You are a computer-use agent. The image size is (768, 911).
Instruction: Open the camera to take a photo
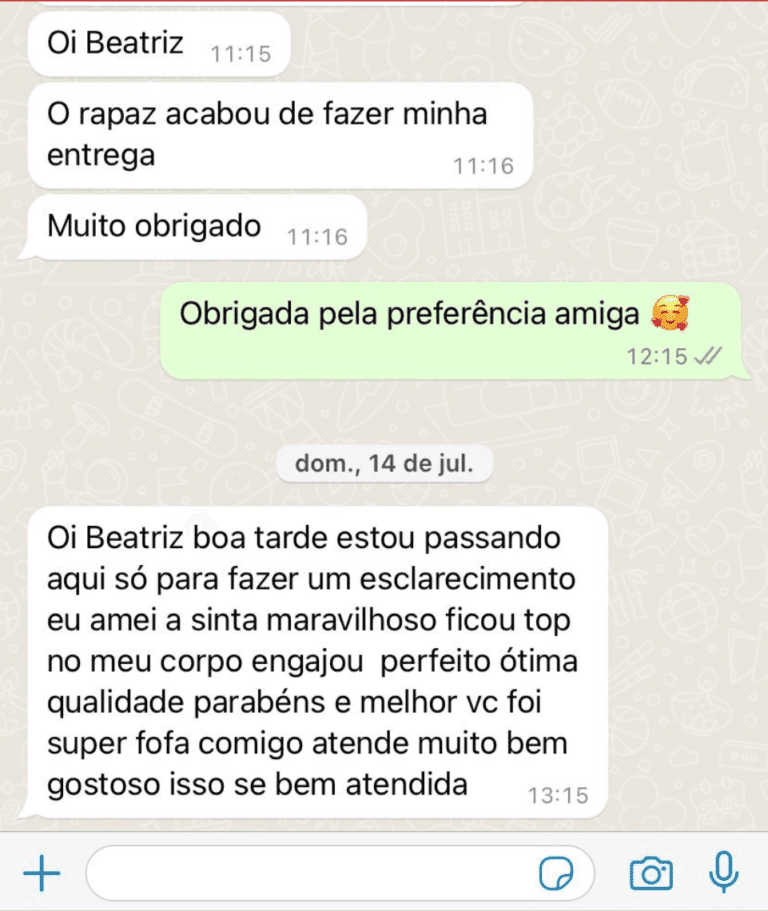(x=651, y=875)
